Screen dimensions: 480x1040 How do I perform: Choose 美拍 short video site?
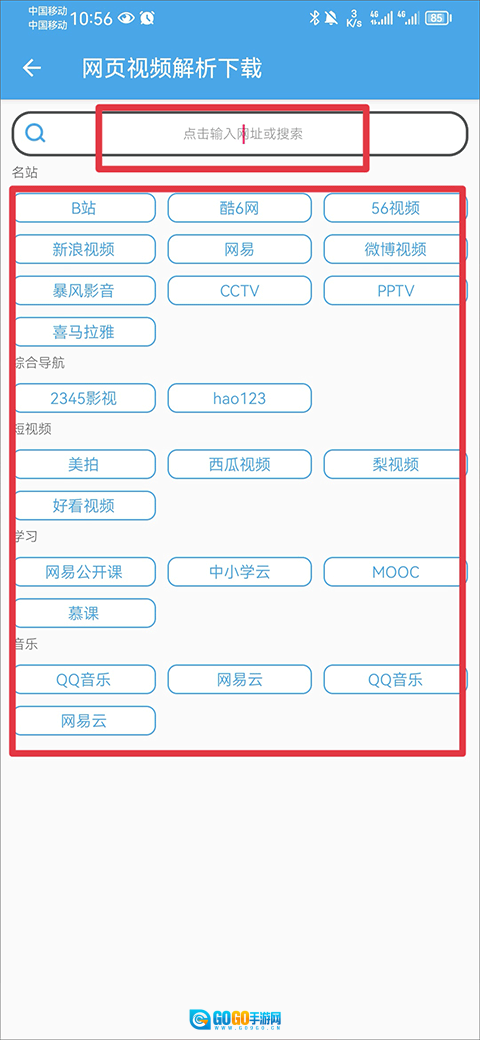click(x=84, y=464)
